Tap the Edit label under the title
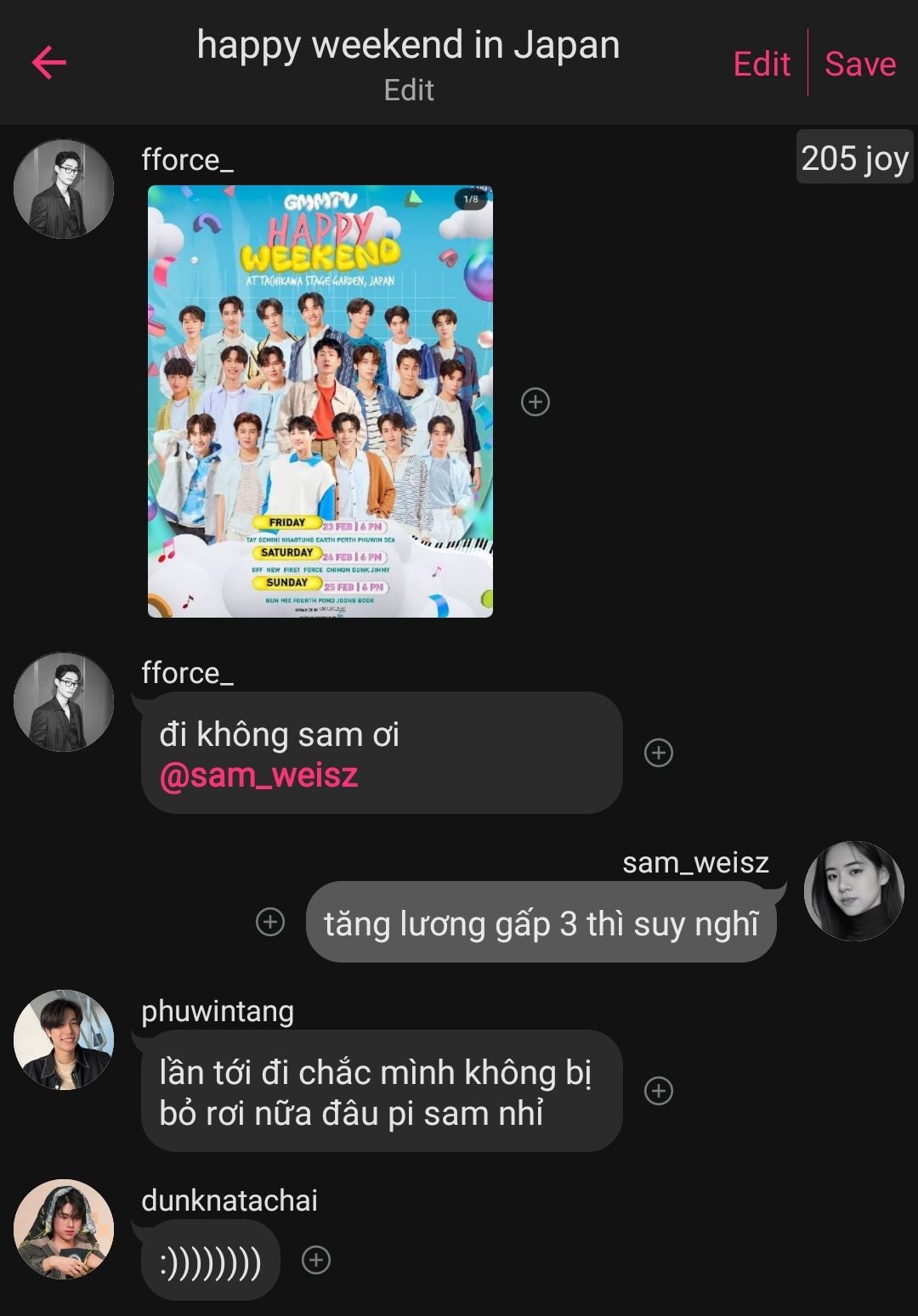The image size is (918, 1316). tap(409, 90)
